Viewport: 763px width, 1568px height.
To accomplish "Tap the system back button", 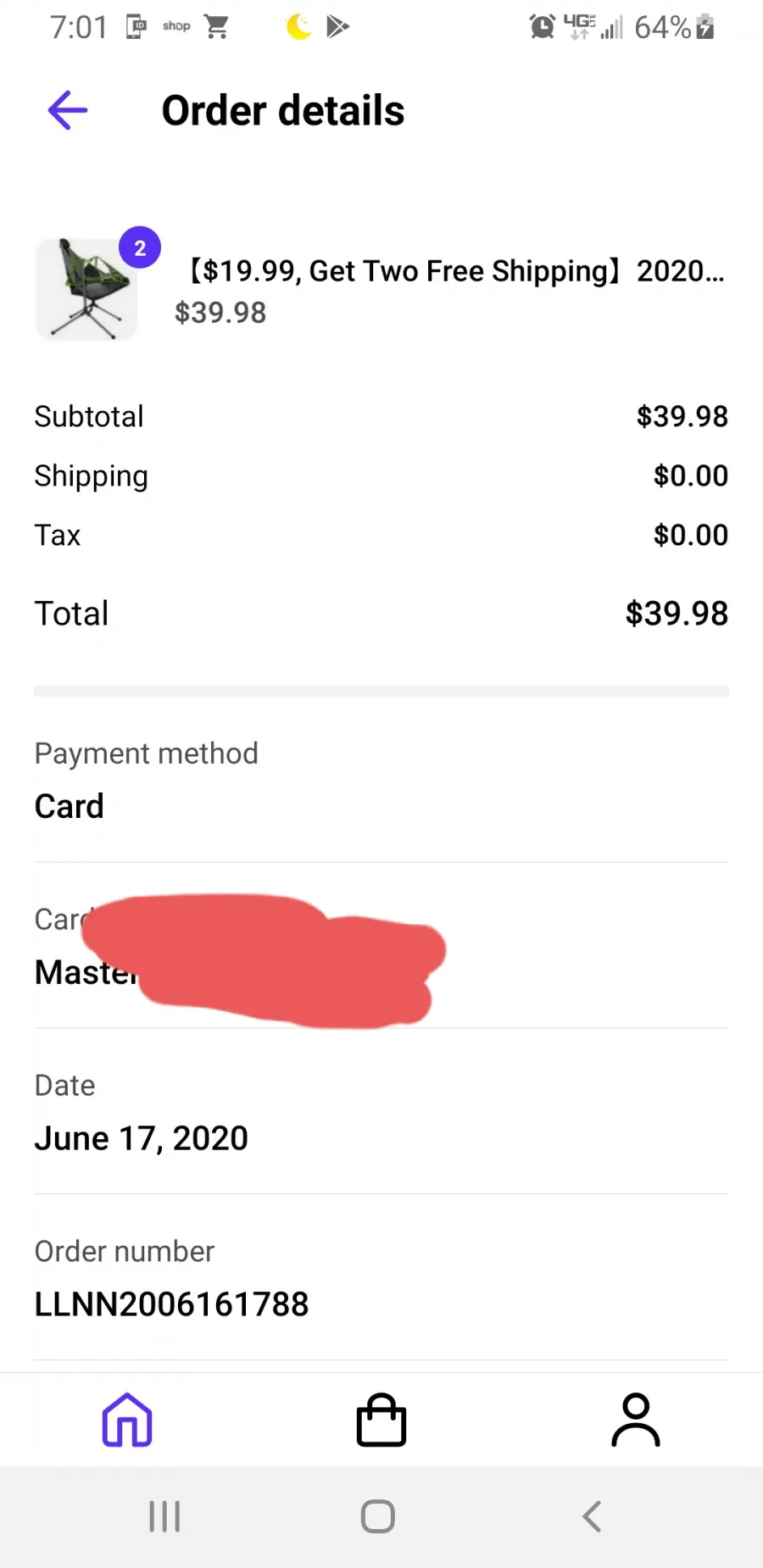I will 592,1516.
